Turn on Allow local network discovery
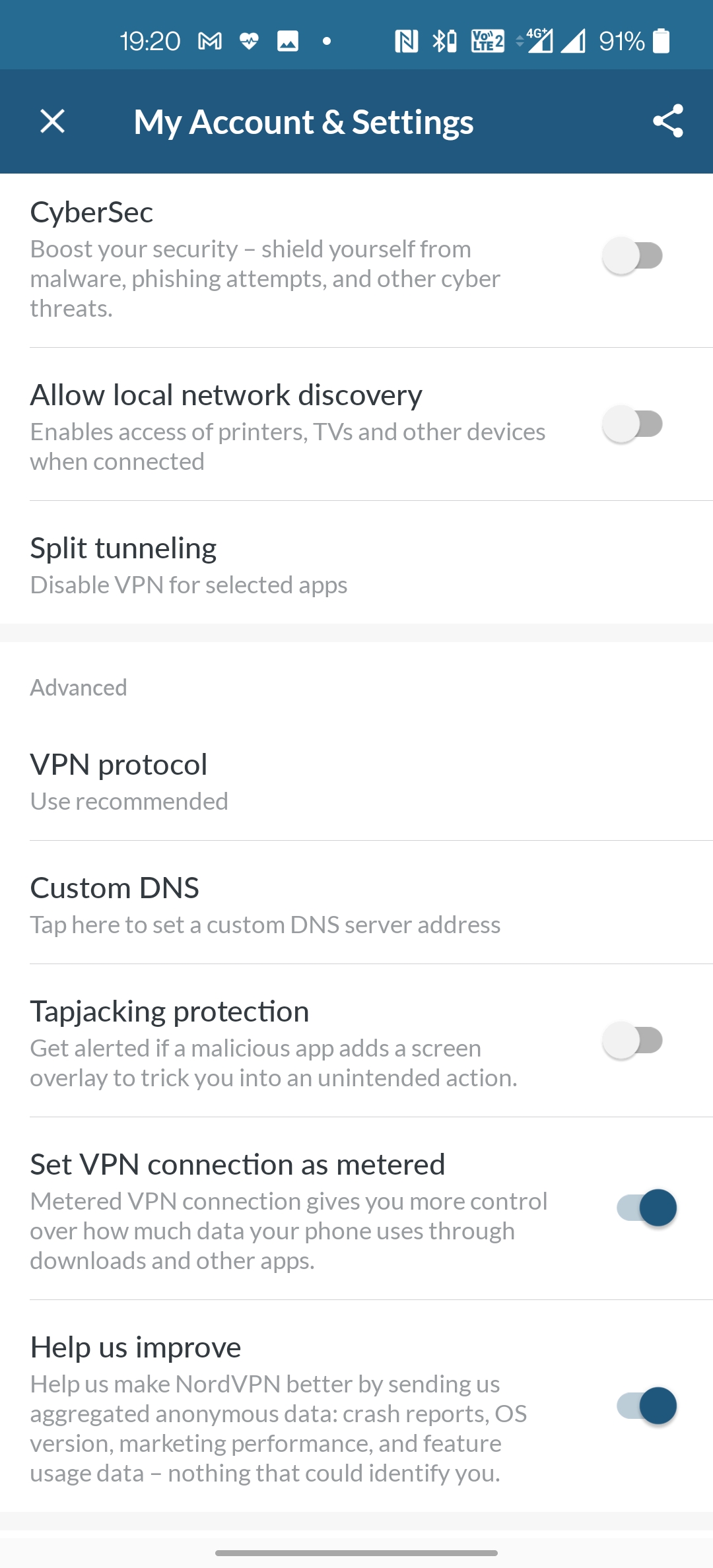Image resolution: width=713 pixels, height=1568 pixels. pos(633,424)
